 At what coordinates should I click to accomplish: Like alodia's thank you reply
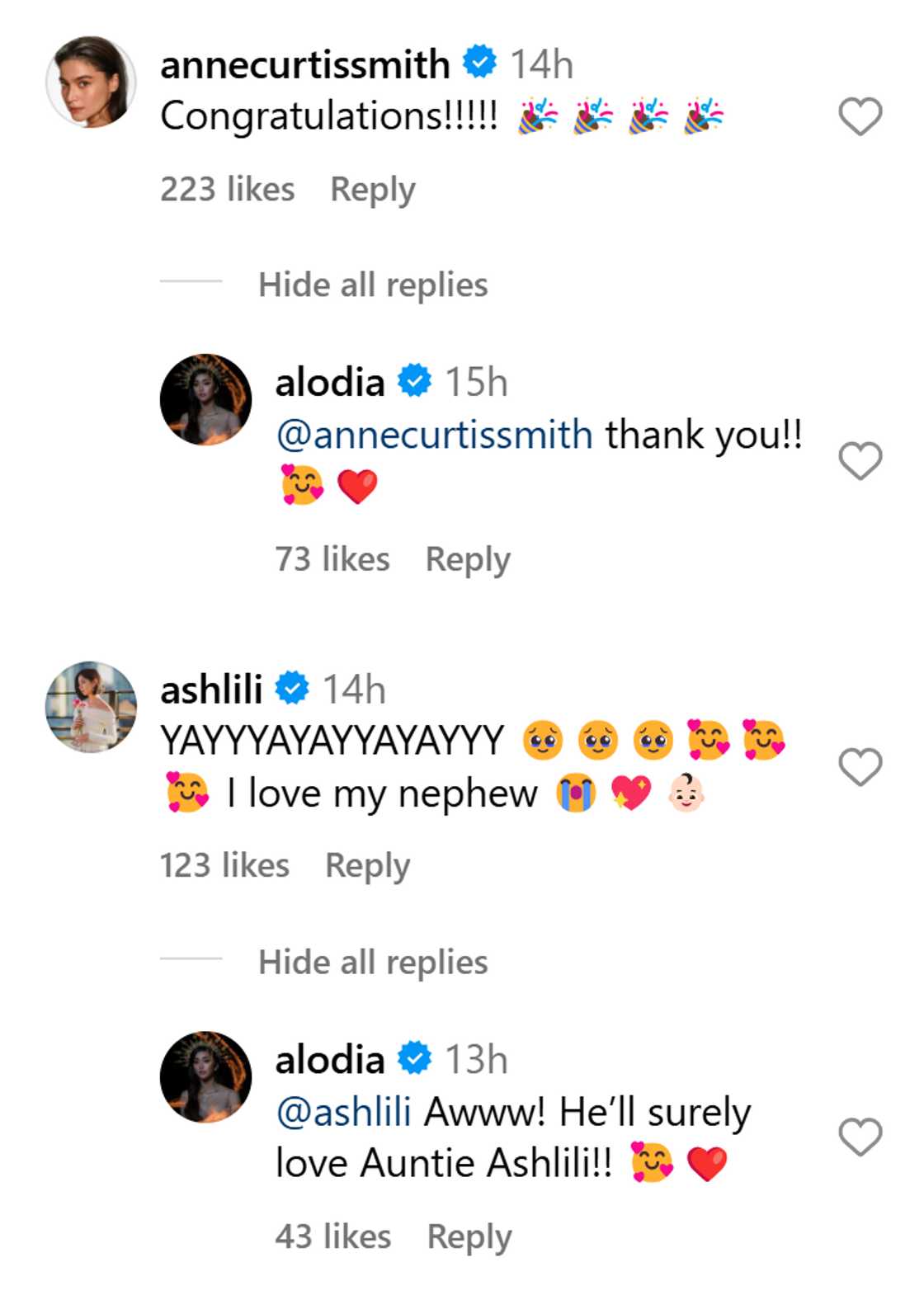[860, 460]
